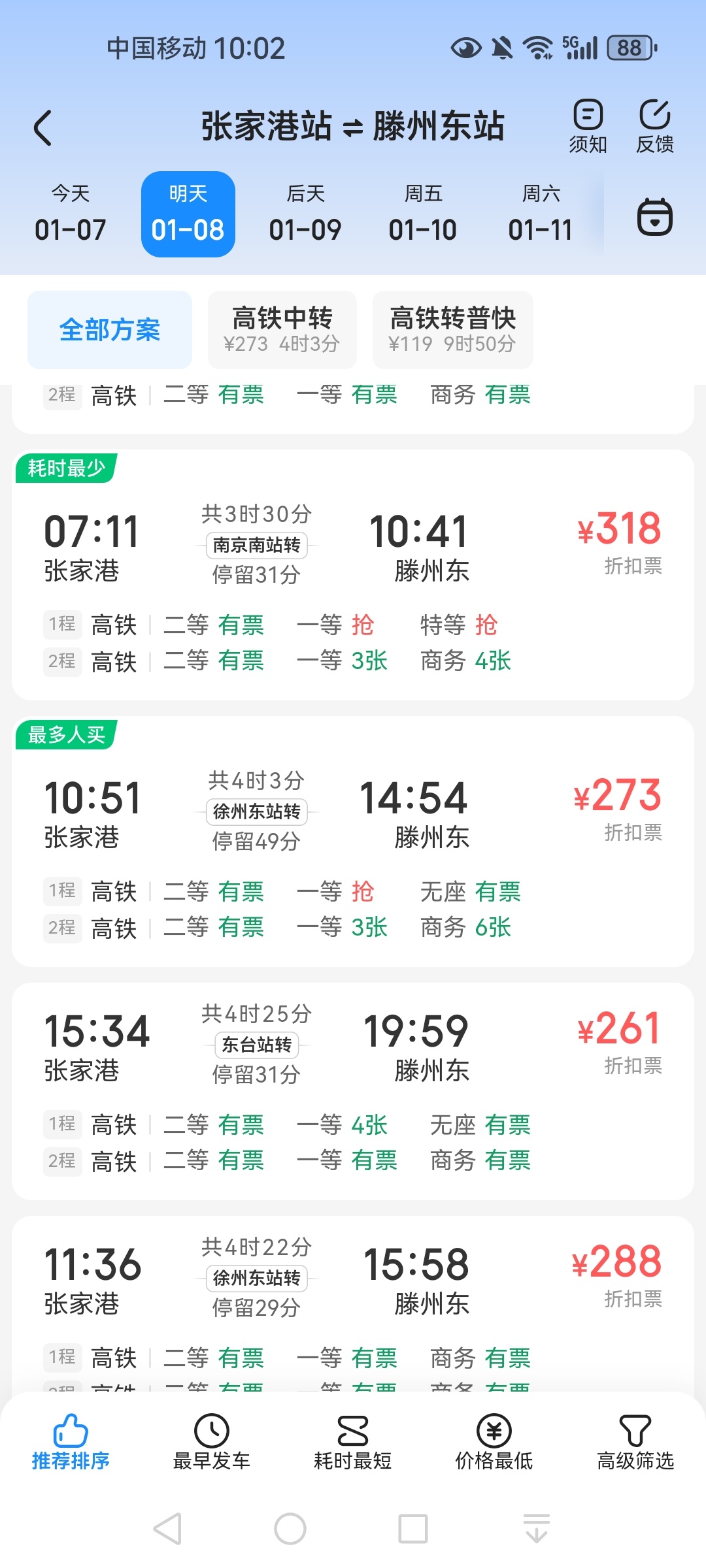Filter by 高铁中转 option
Screen dimensions: 706x1568
pyautogui.click(x=282, y=330)
